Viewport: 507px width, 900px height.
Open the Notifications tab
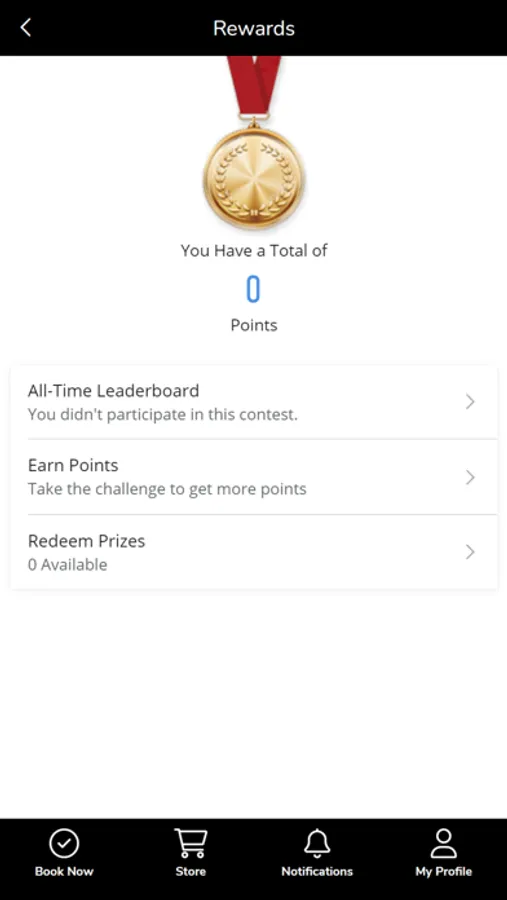pos(317,853)
